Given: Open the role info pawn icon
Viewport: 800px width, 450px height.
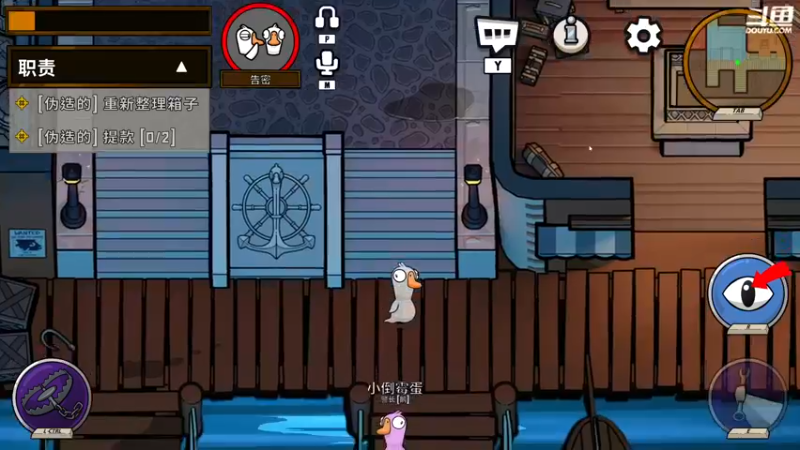Looking at the screenshot, I should (x=571, y=34).
